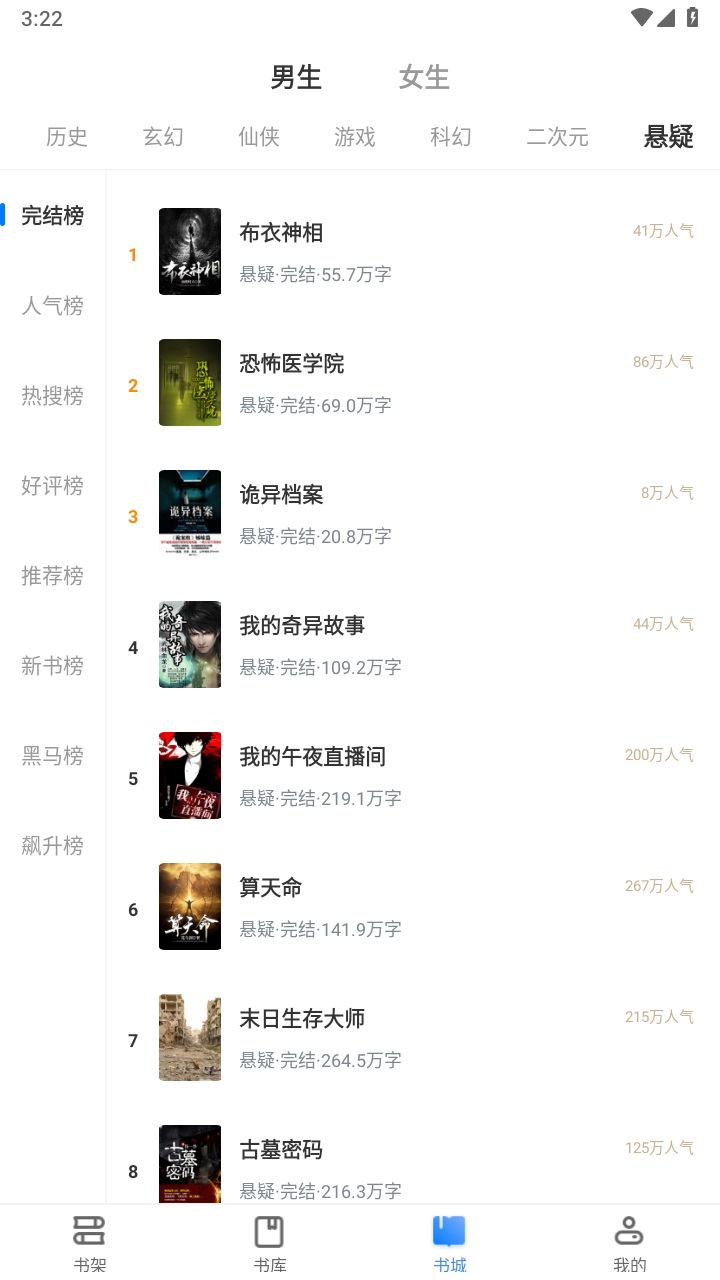Screen dimensions: 720x1280
Task: Open the 恐怖医学院 cover image
Action: pos(190,382)
